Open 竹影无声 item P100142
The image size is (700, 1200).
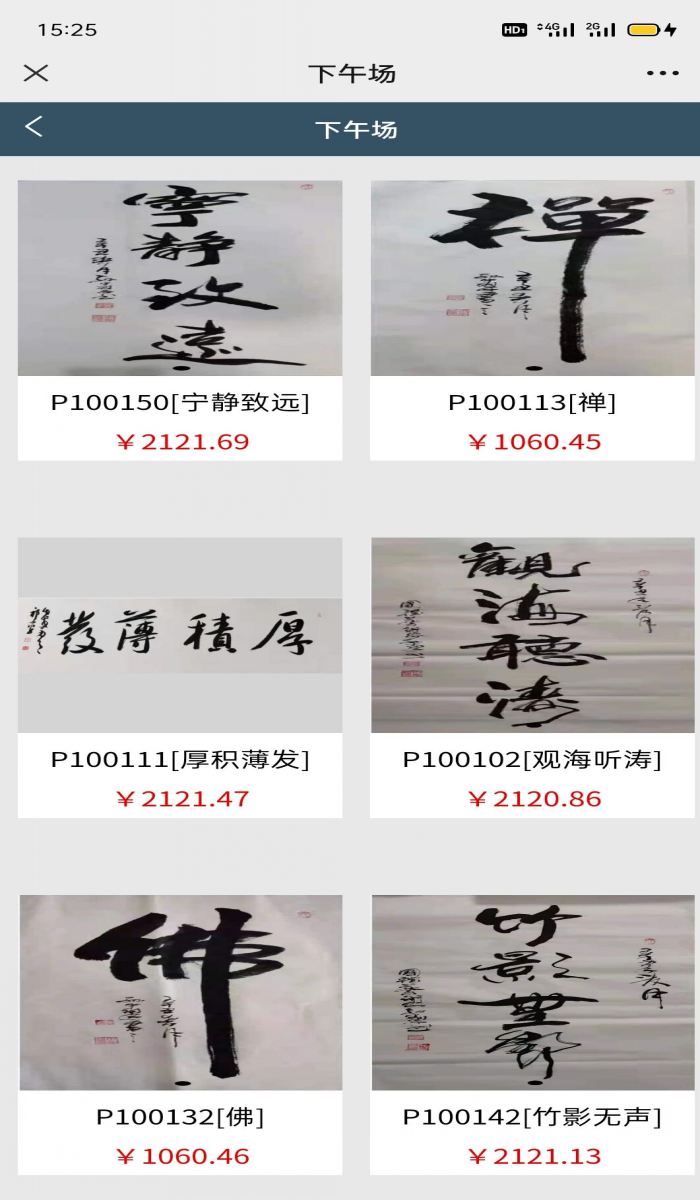(532, 993)
